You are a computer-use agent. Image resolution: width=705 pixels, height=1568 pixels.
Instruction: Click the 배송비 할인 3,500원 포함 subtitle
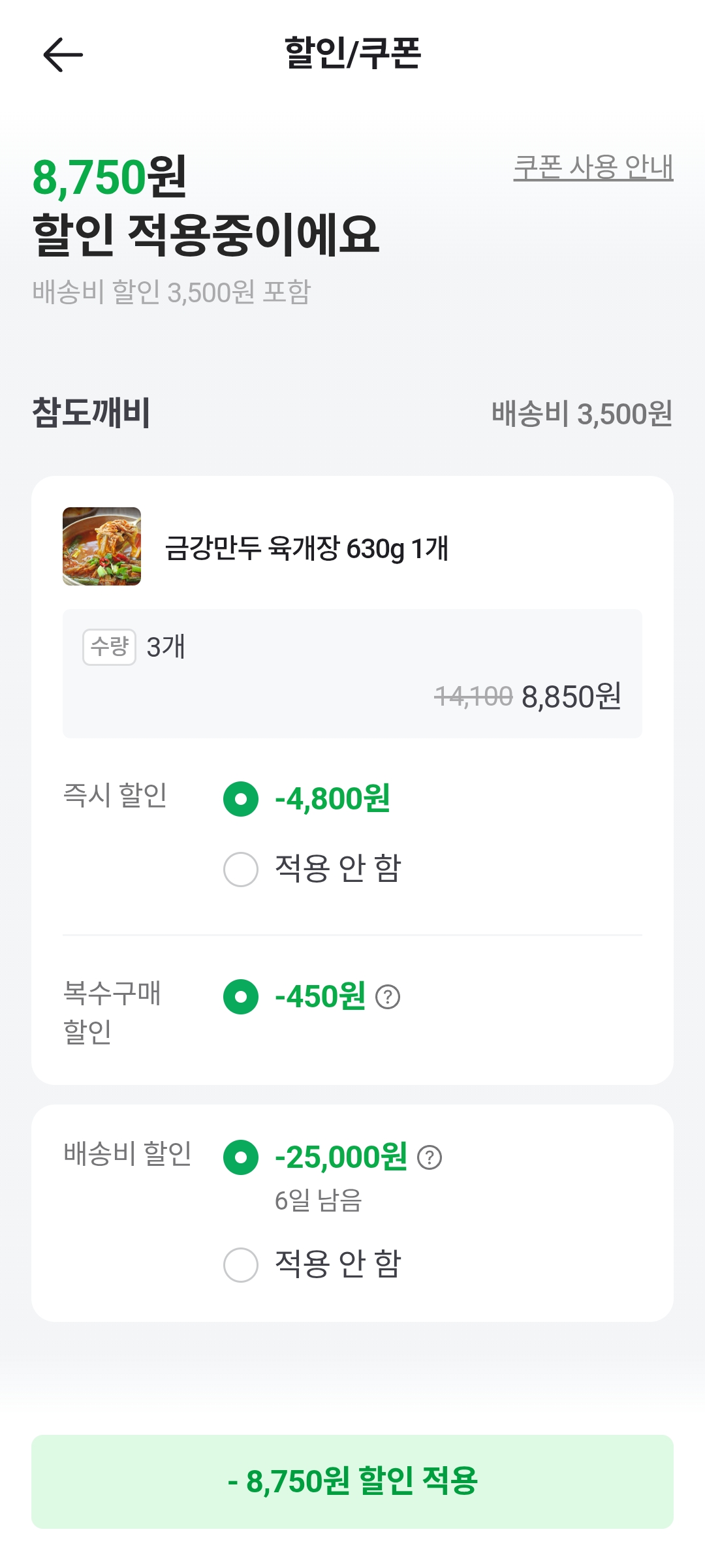[x=171, y=294]
